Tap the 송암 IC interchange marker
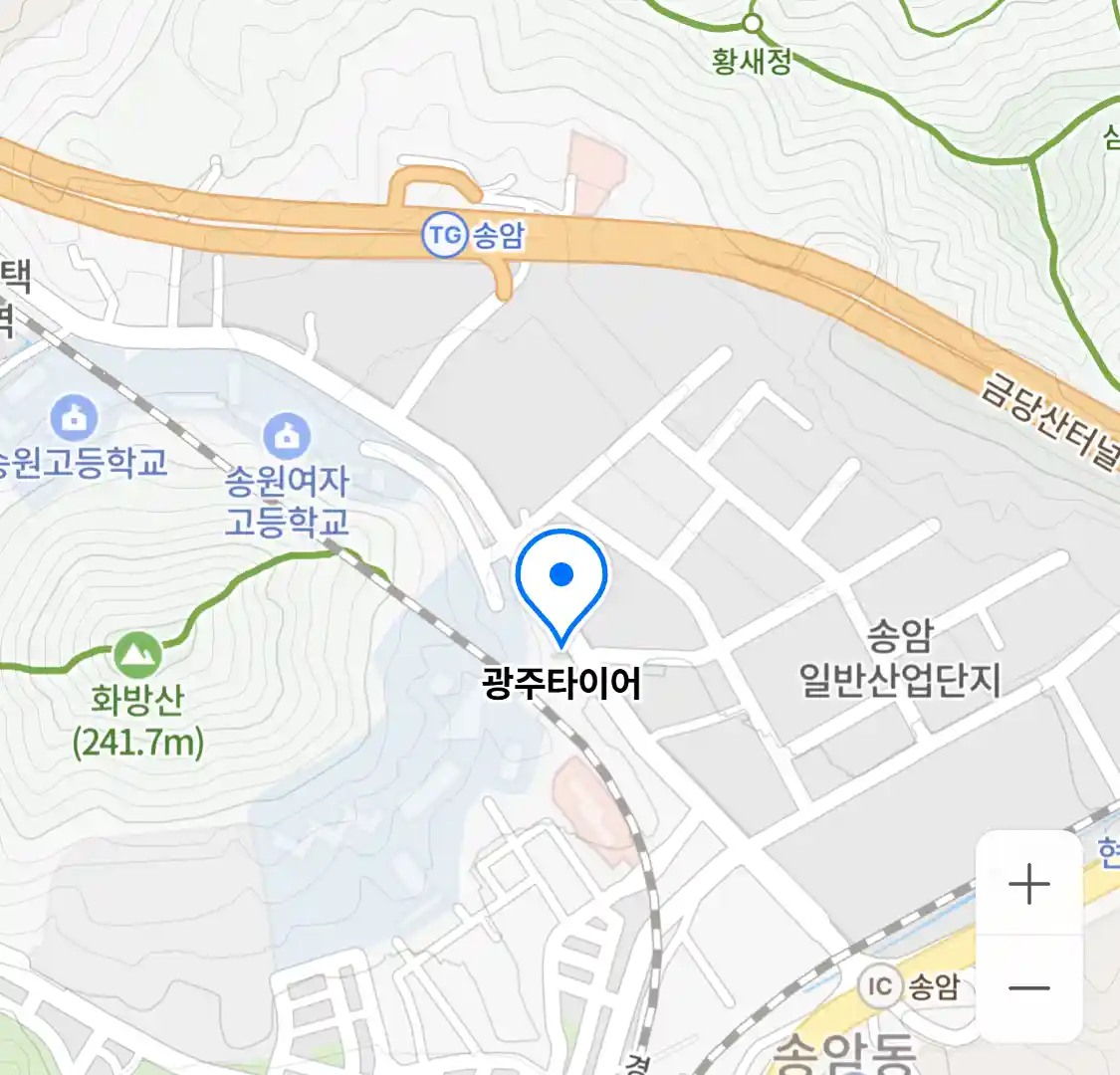 [x=880, y=986]
